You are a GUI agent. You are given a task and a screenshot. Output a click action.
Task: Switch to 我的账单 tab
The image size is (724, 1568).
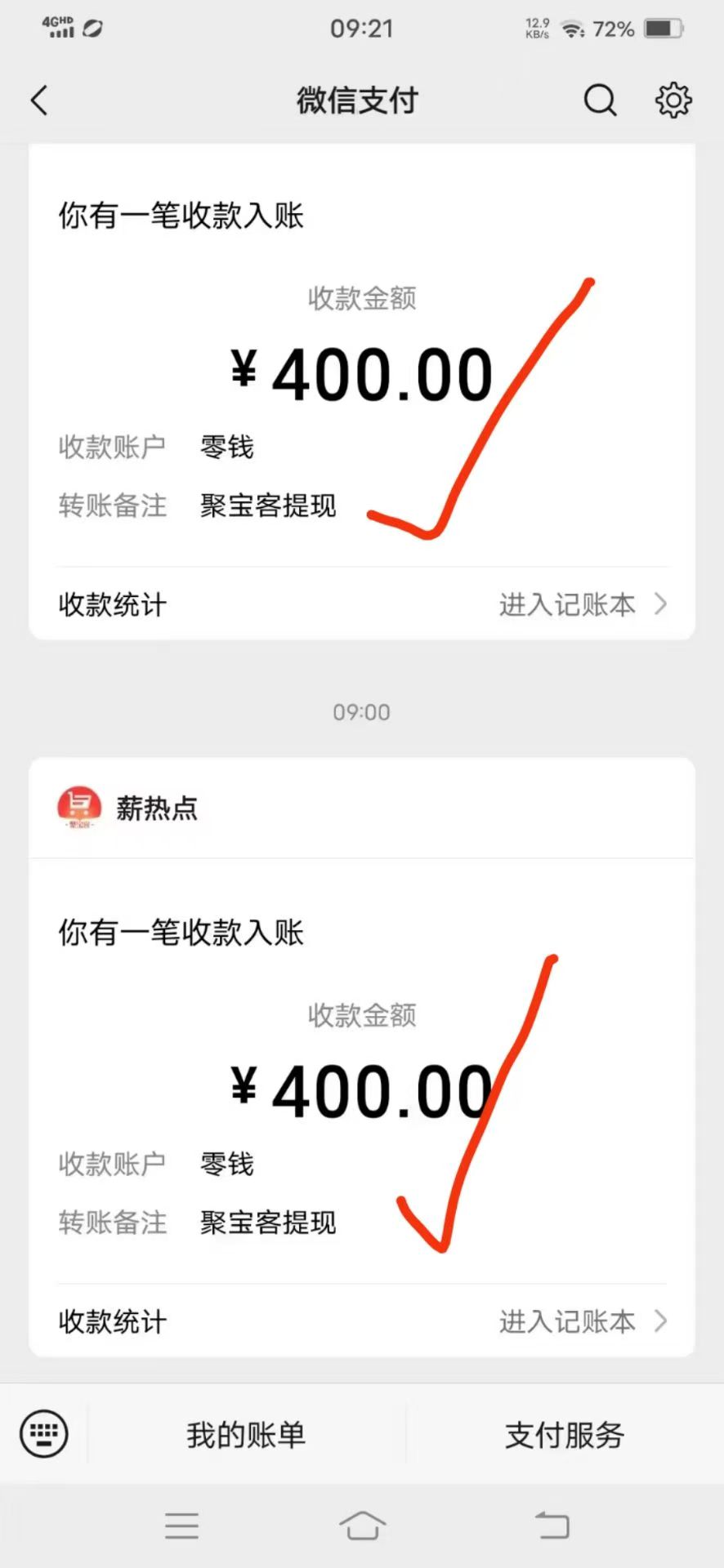(x=246, y=1435)
